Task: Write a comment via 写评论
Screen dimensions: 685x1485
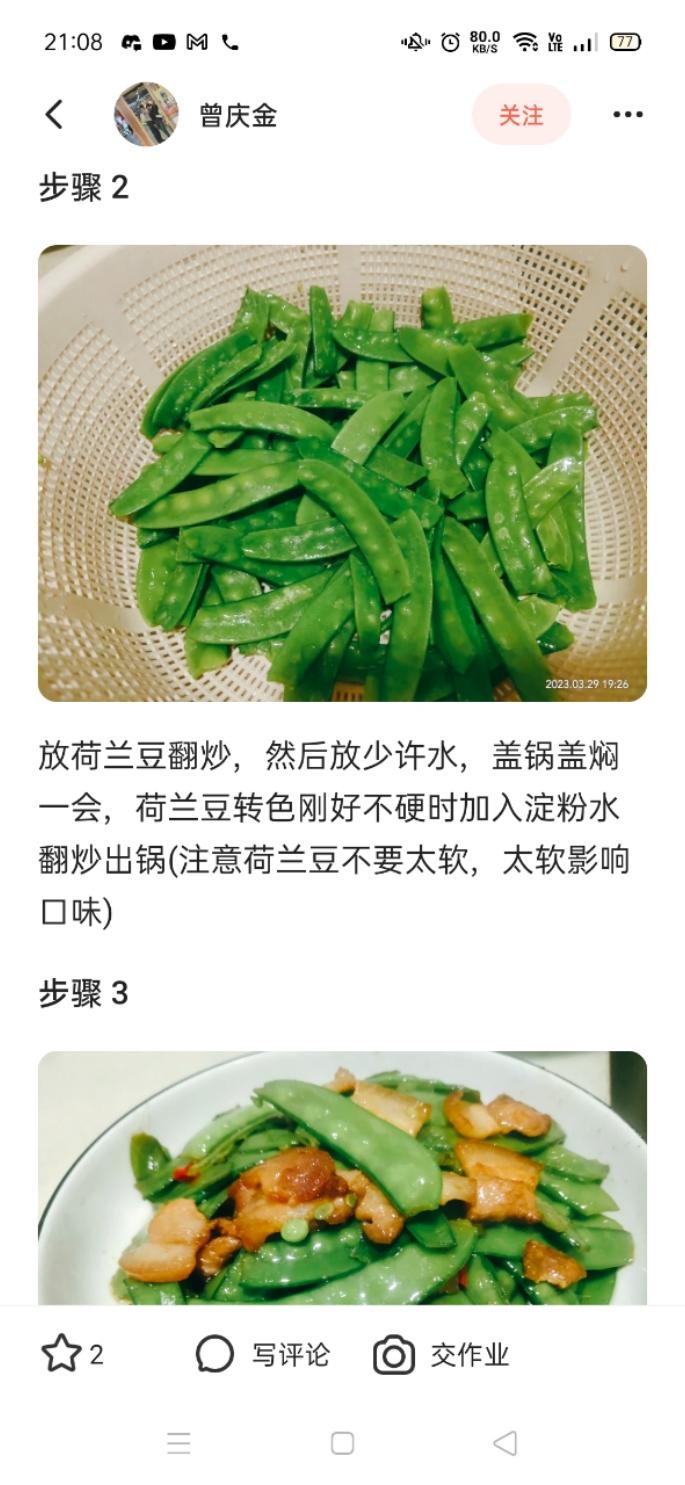Action: (263, 1355)
